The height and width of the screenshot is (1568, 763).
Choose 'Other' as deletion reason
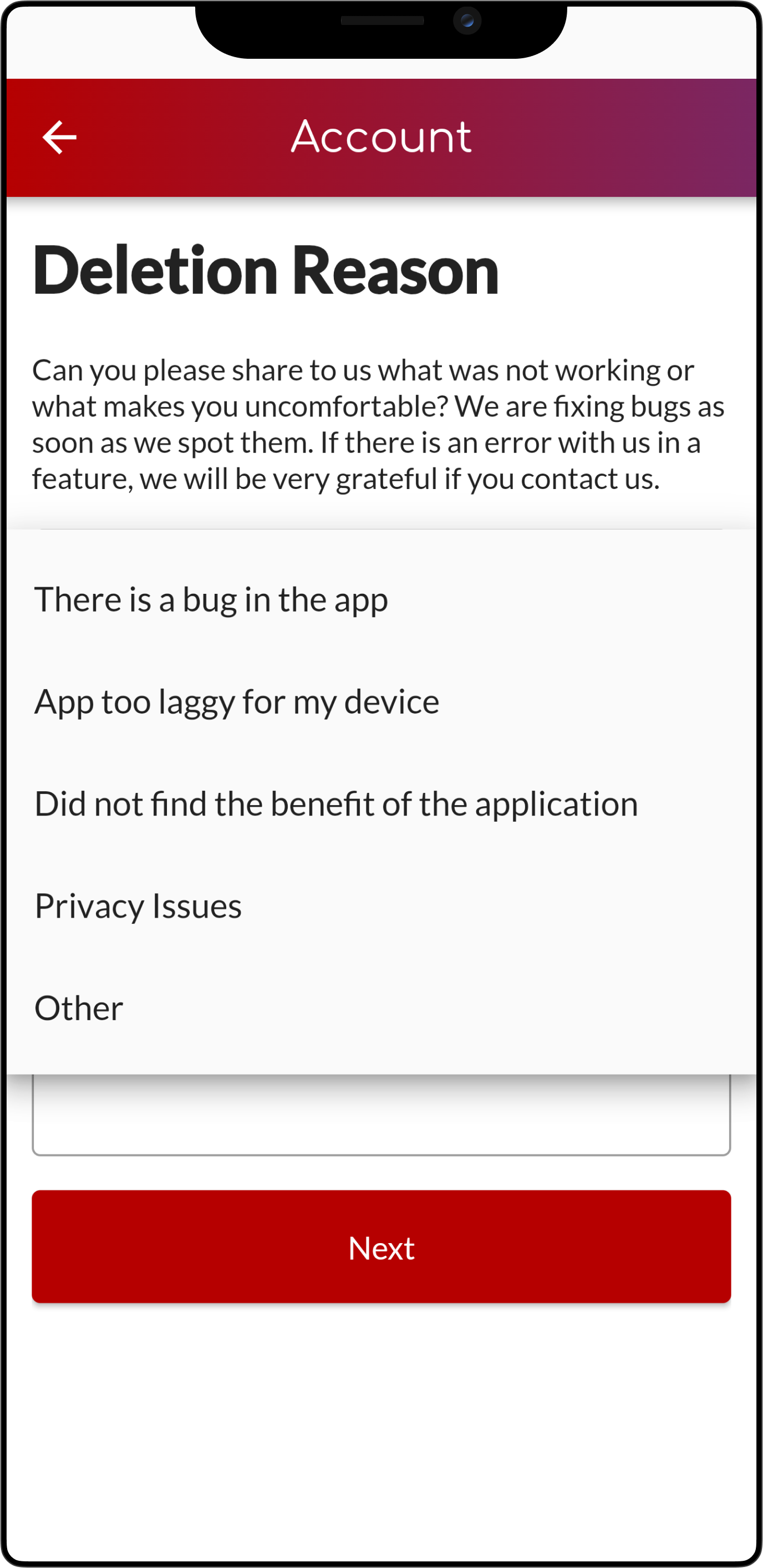(x=79, y=1008)
